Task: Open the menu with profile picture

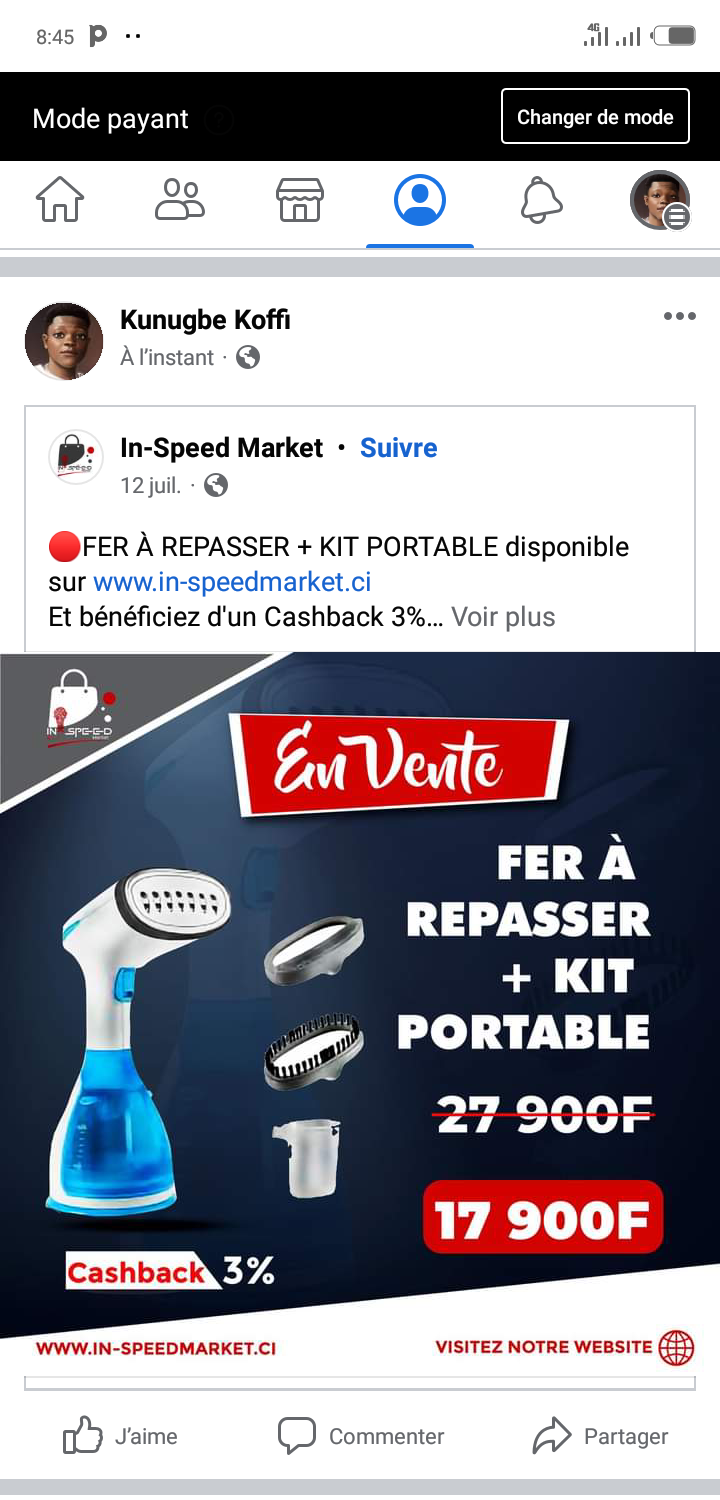Action: pos(660,200)
